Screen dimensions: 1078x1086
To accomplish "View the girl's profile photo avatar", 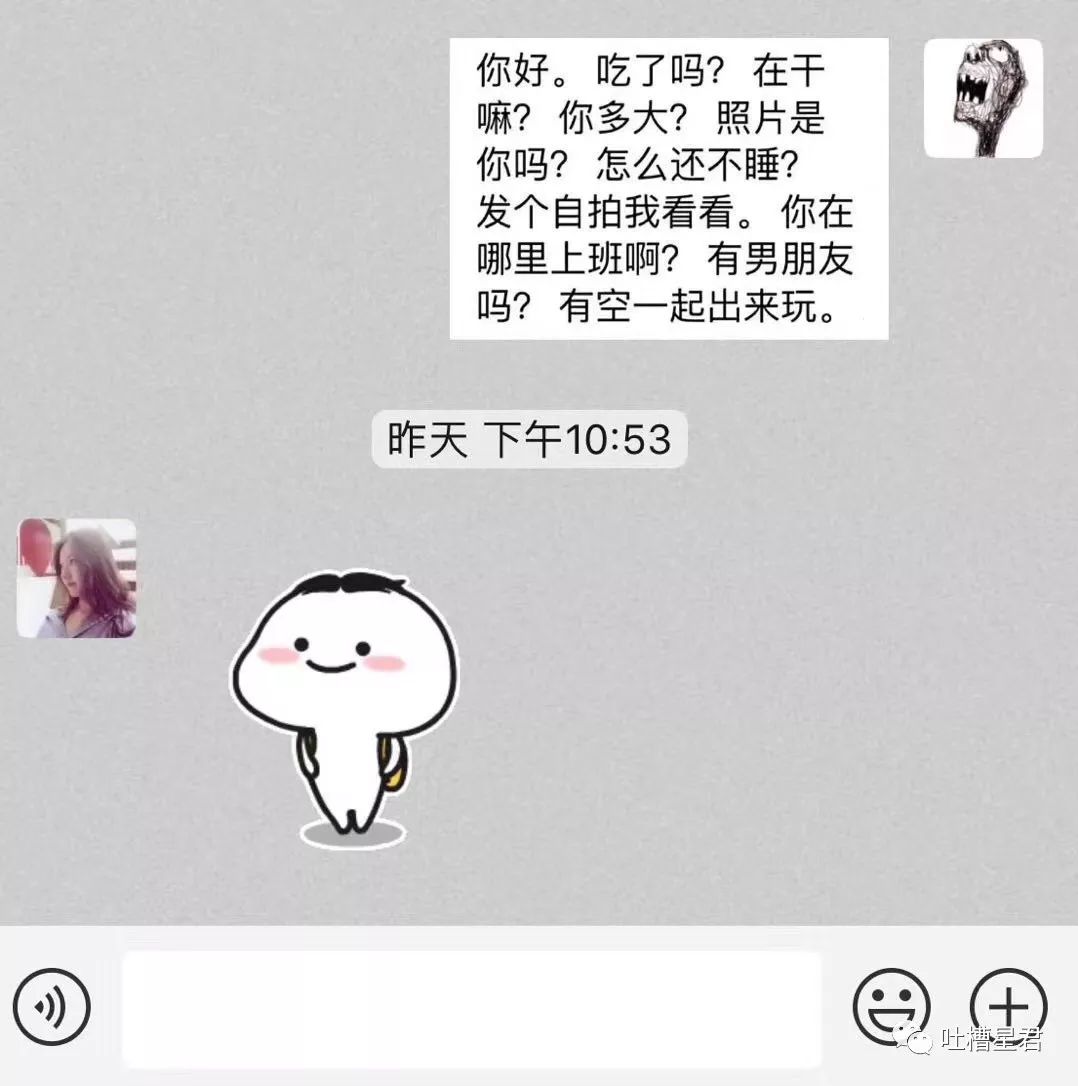I will pos(77,578).
